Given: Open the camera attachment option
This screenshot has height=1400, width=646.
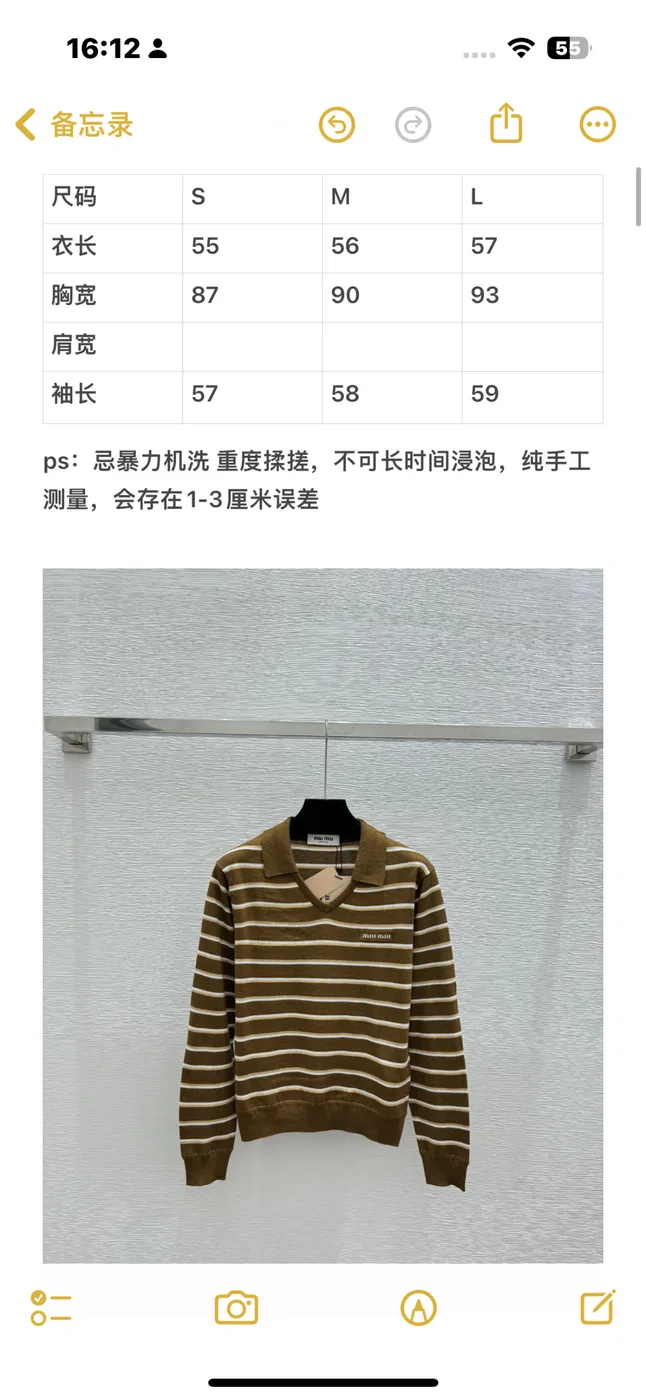Looking at the screenshot, I should point(237,1307).
